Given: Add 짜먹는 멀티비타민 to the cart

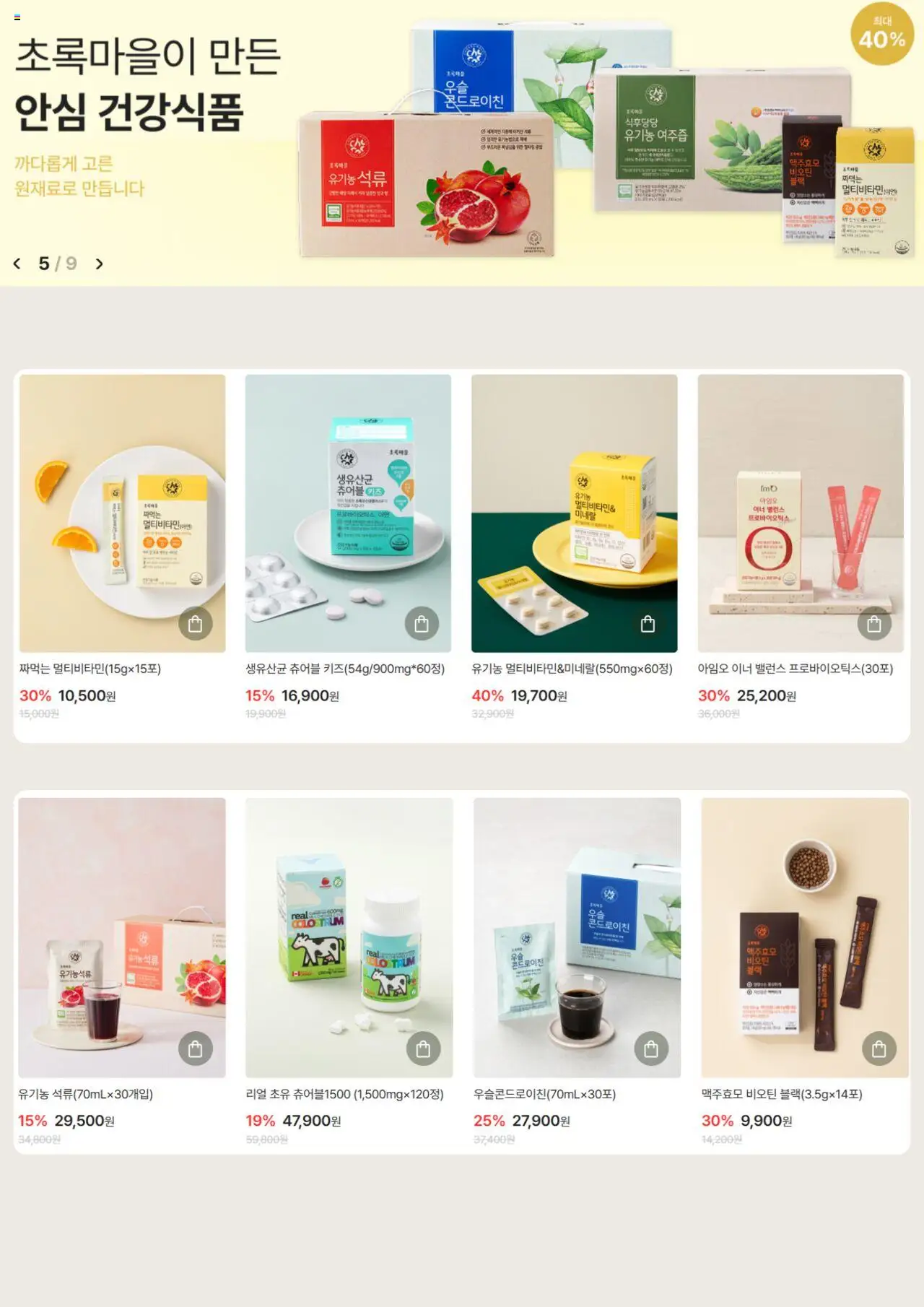Looking at the screenshot, I should pyautogui.click(x=195, y=624).
